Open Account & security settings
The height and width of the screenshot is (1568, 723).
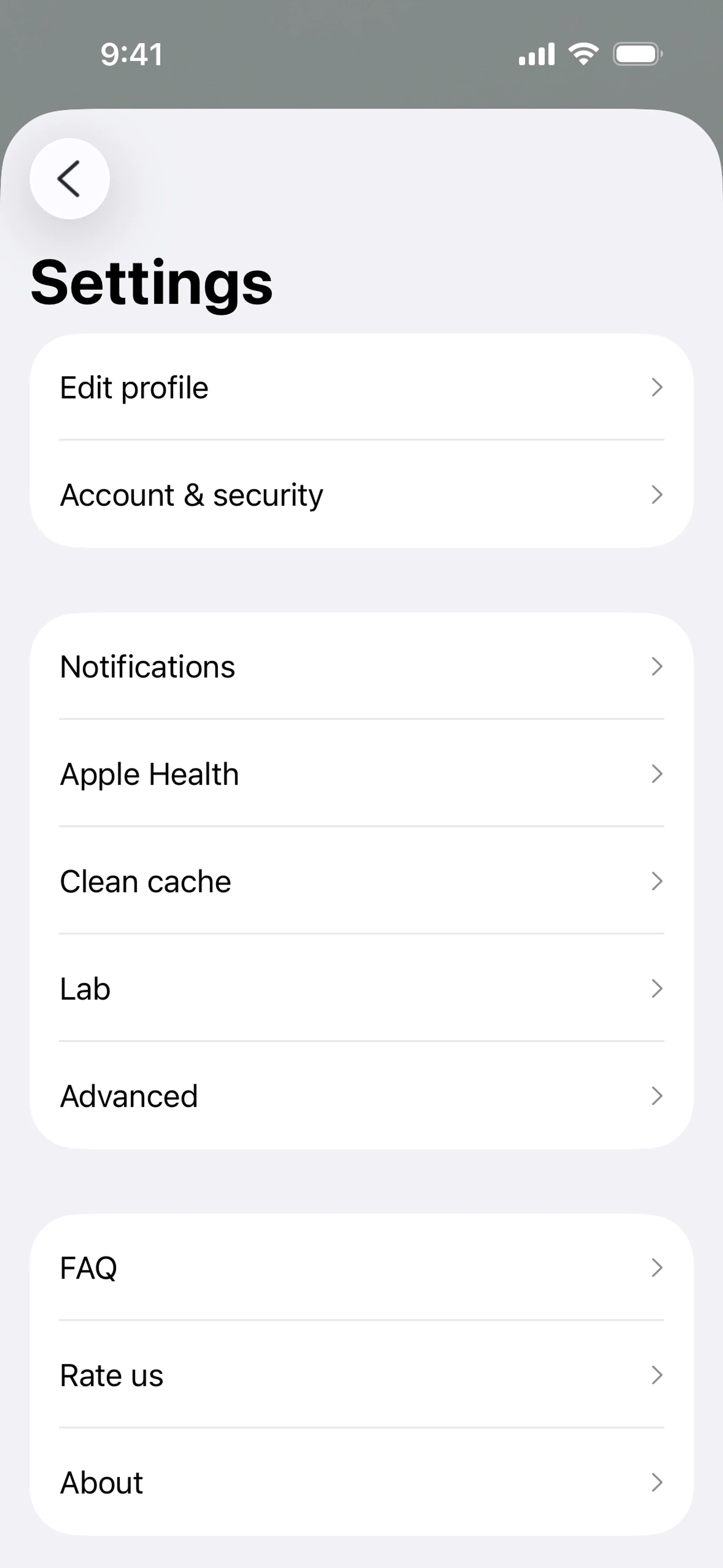[361, 495]
